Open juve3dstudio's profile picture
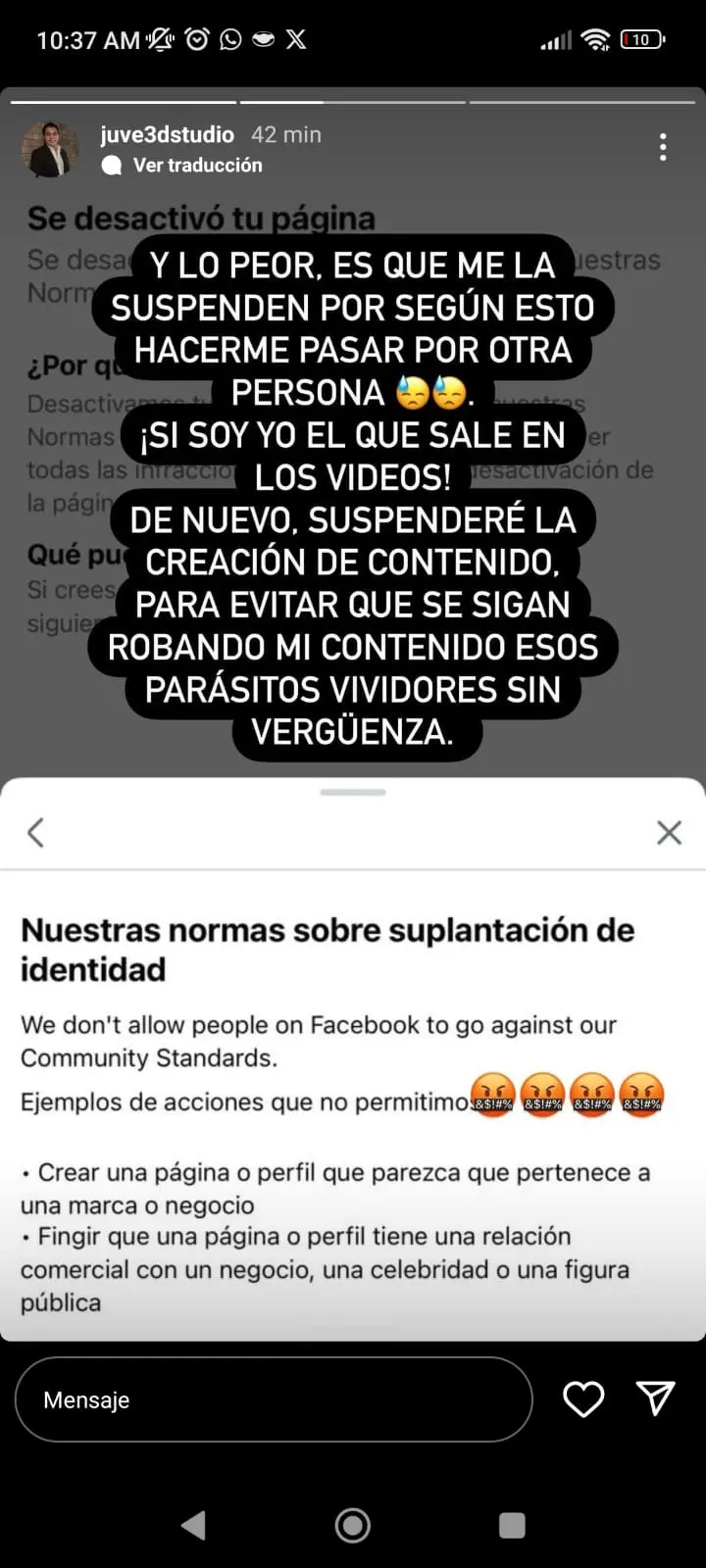This screenshot has width=706, height=1568. pos(49,149)
